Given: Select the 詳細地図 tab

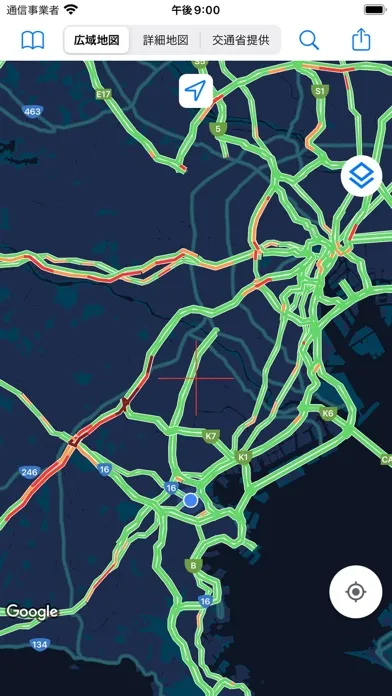Looking at the screenshot, I should click(166, 40).
